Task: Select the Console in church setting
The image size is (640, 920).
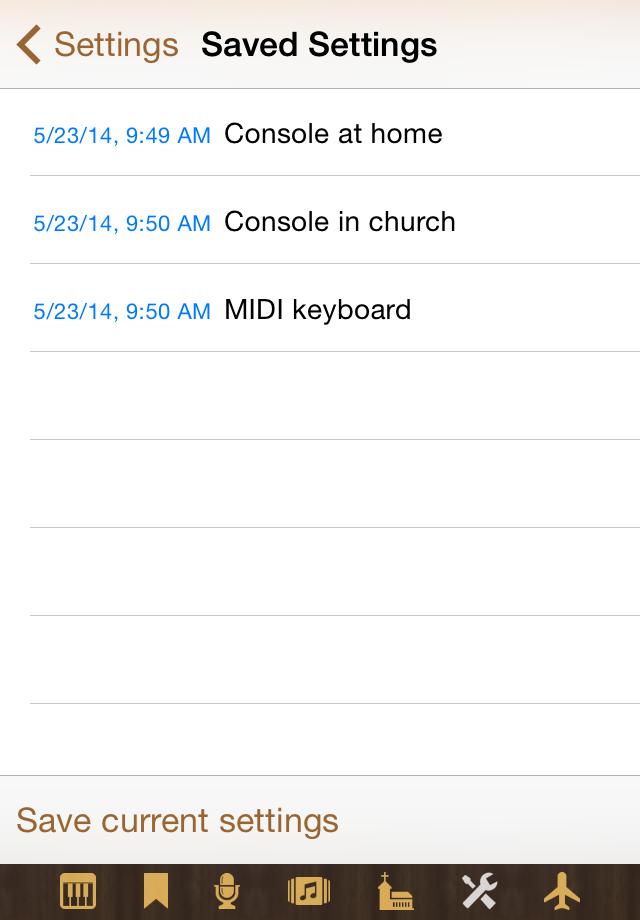Action: (339, 222)
